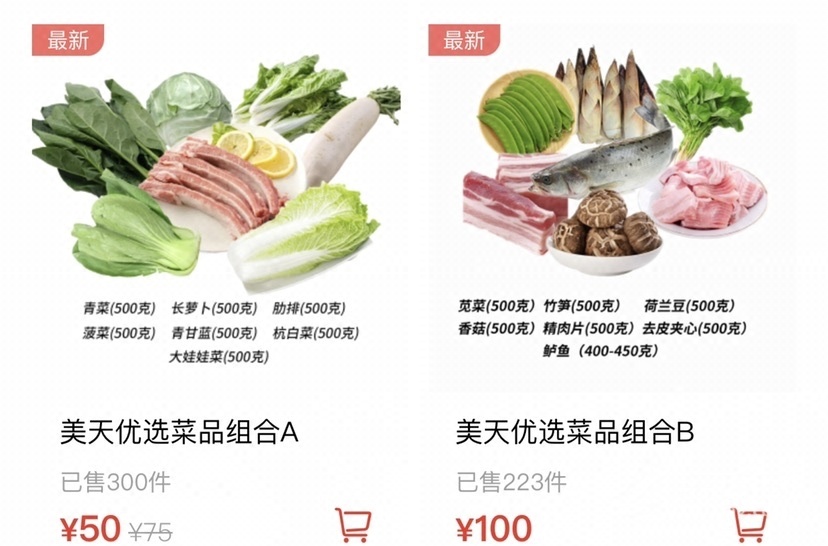Screen dimensions: 828x546
Task: Add 菜品组合A to shopping cart
Action: pos(352,525)
